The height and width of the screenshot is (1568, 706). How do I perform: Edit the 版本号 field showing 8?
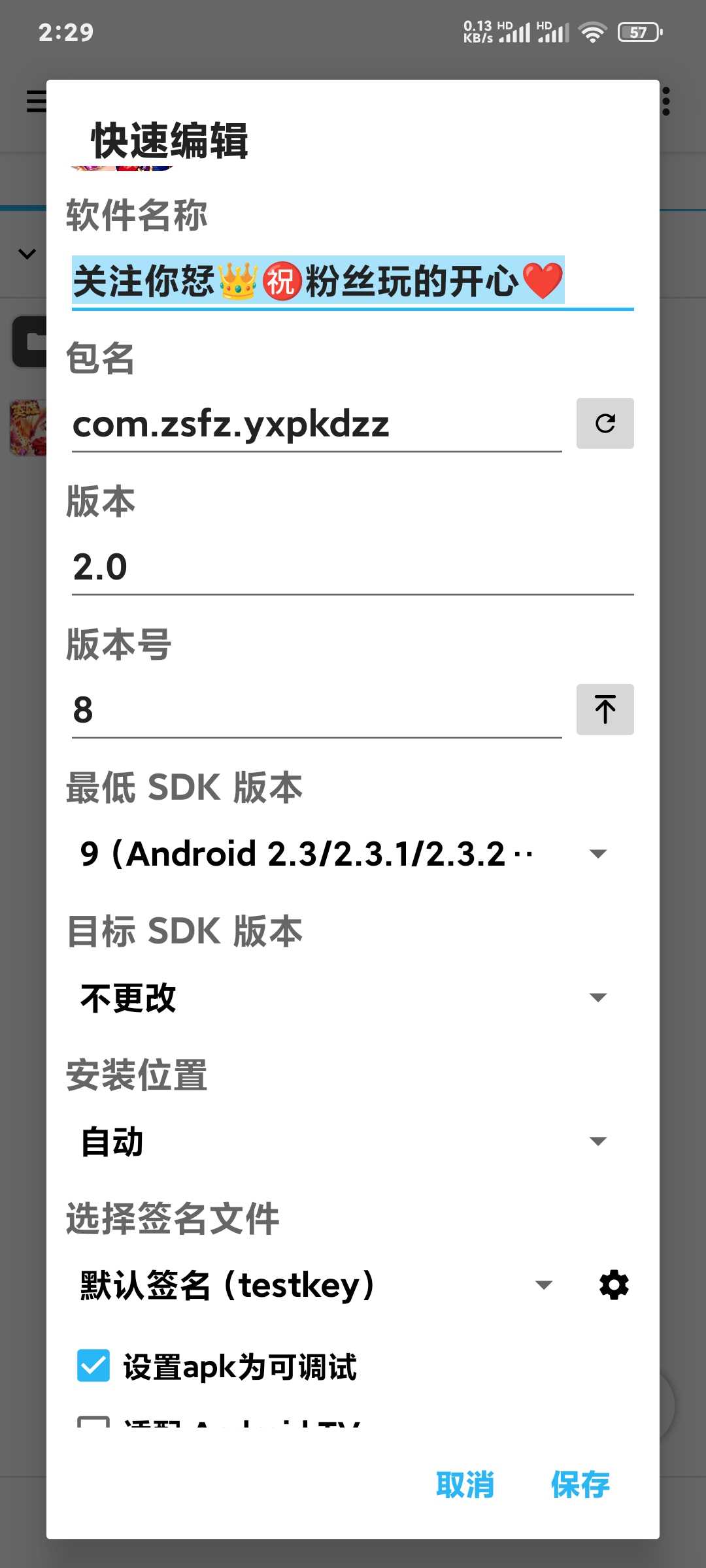[x=317, y=710]
